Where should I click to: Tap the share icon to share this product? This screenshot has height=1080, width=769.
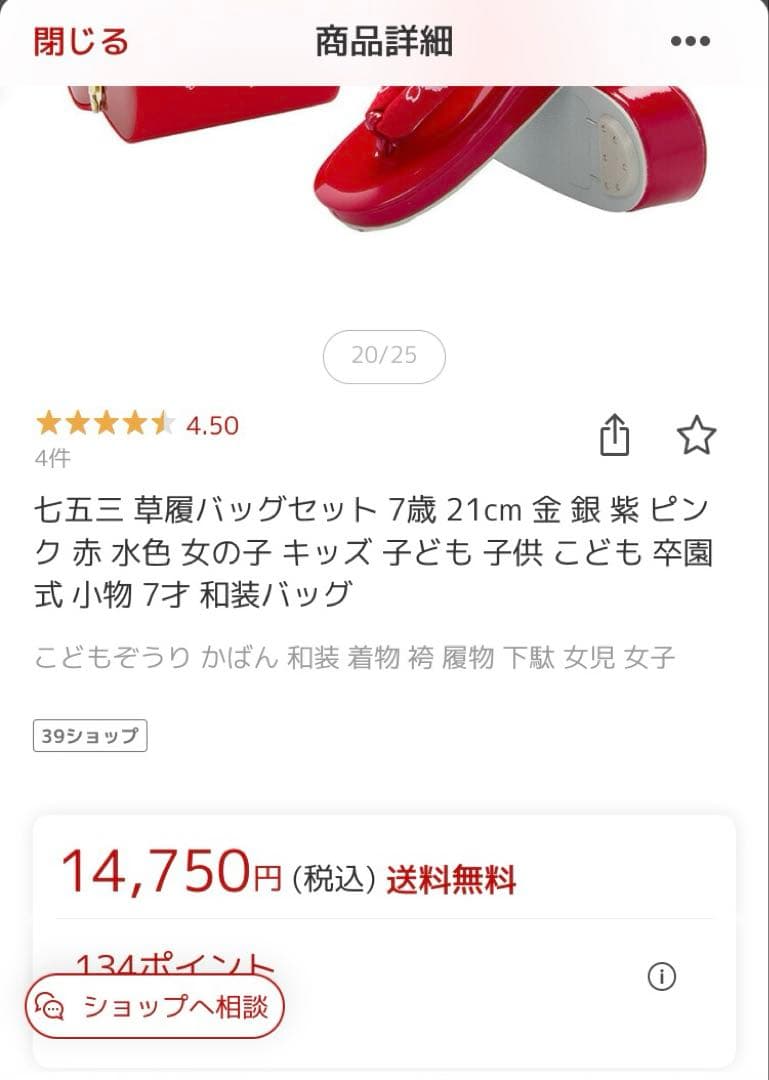617,433
